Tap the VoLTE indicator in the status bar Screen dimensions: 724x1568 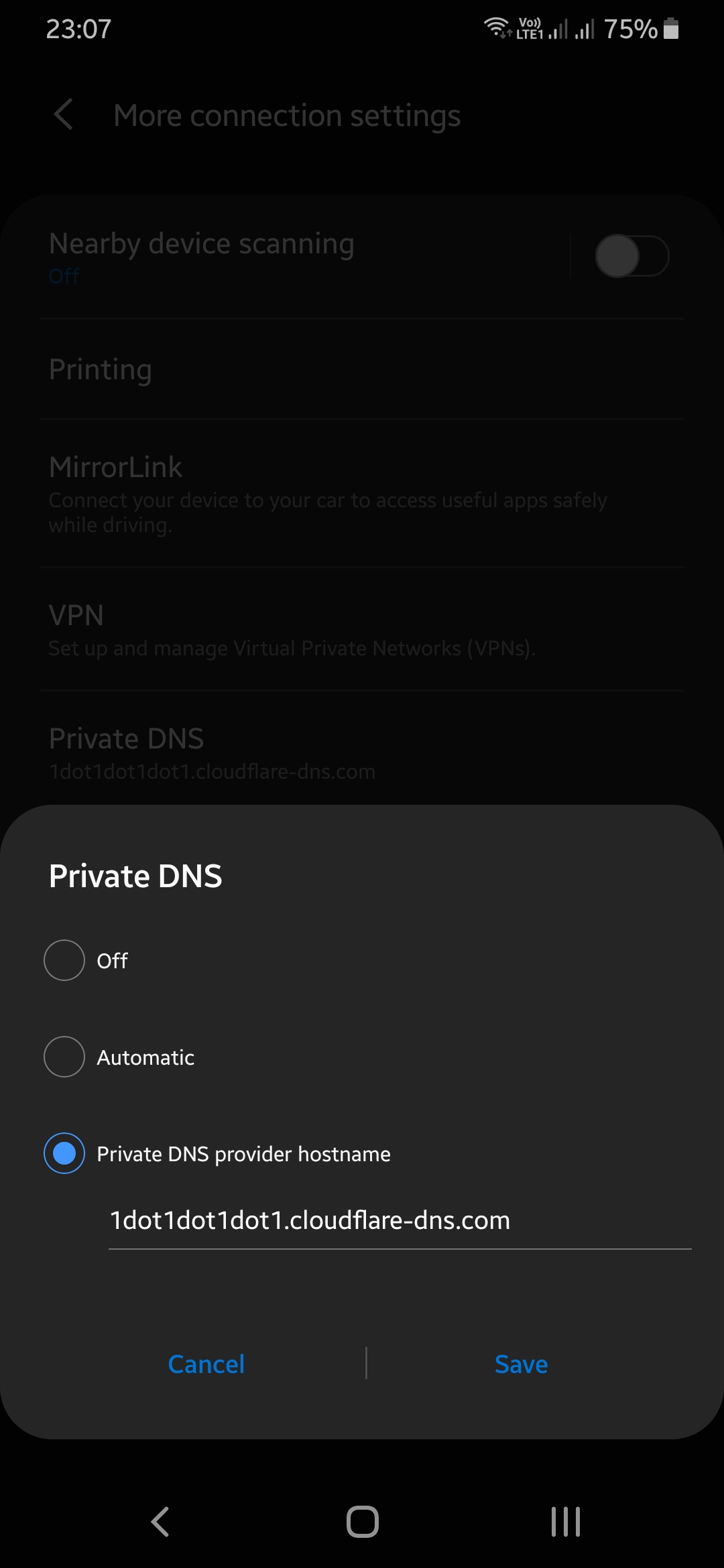click(x=530, y=27)
